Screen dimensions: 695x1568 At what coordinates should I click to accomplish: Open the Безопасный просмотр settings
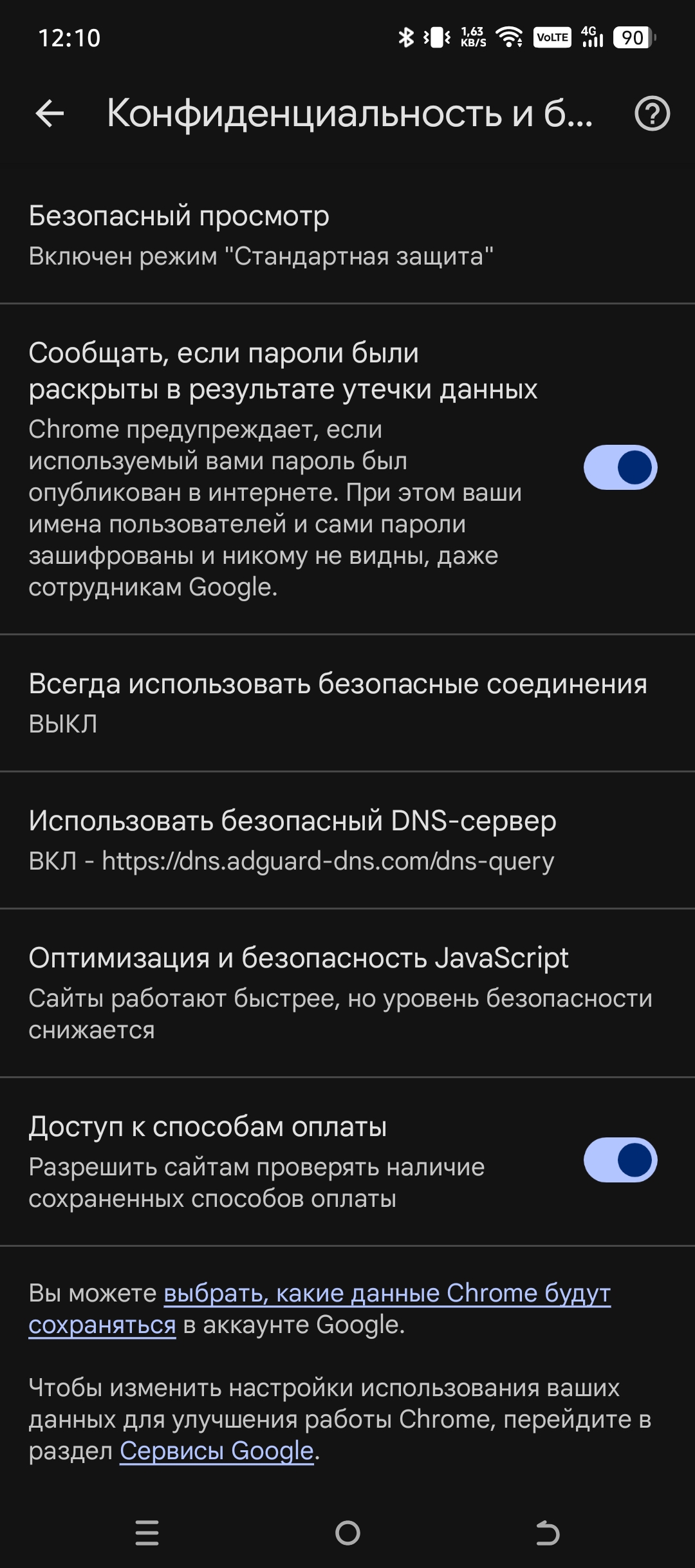tap(347, 235)
